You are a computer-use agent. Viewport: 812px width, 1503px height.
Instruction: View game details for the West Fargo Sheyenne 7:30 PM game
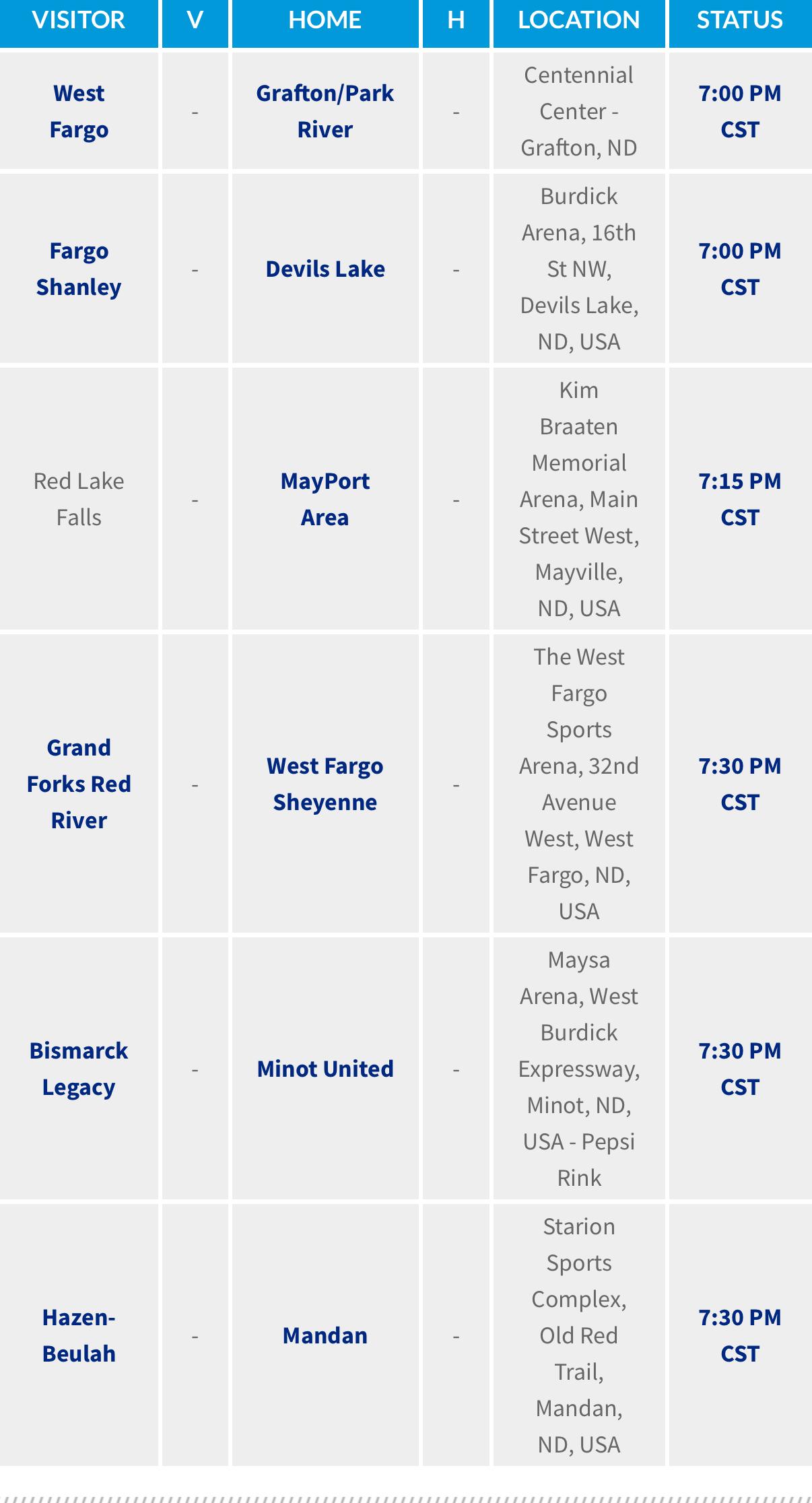coord(739,784)
